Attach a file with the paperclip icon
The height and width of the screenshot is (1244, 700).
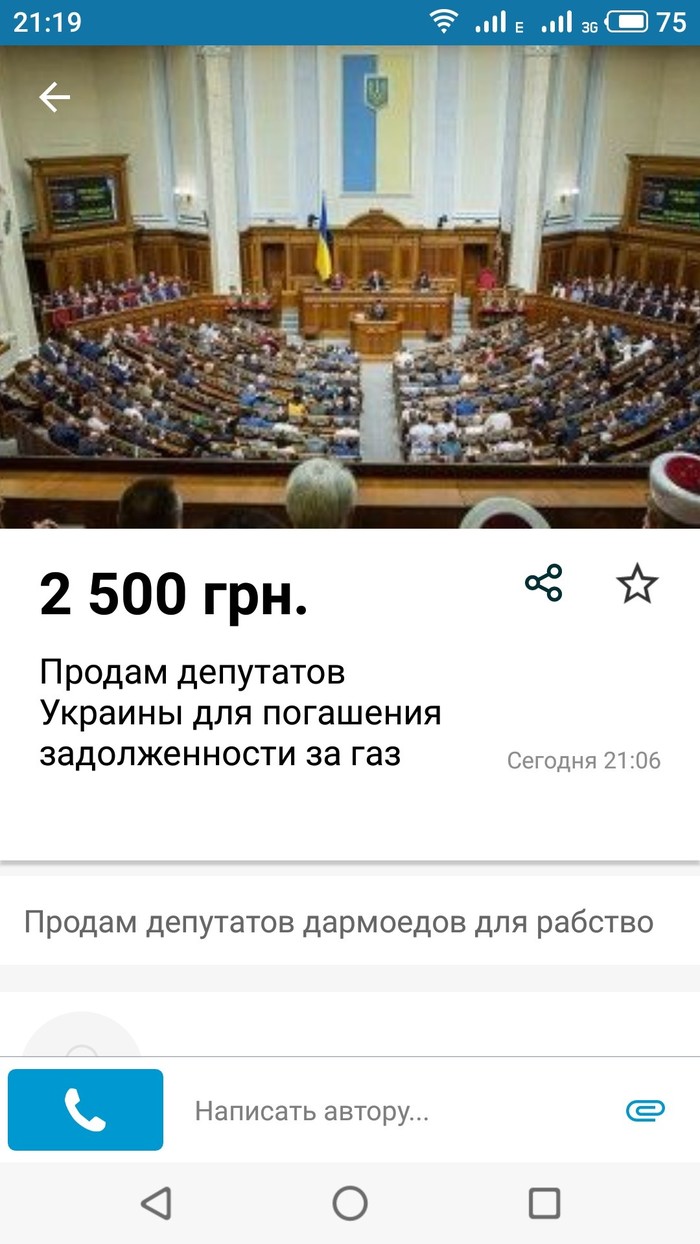tap(645, 1110)
